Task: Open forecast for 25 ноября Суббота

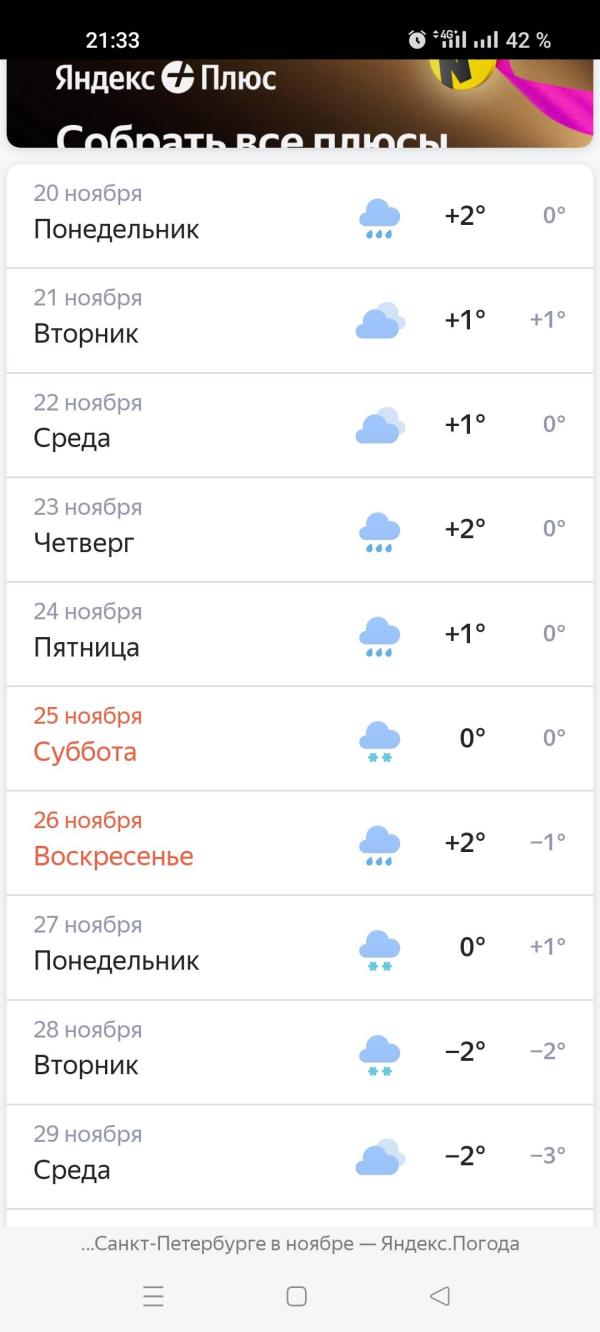Action: pyautogui.click(x=300, y=739)
